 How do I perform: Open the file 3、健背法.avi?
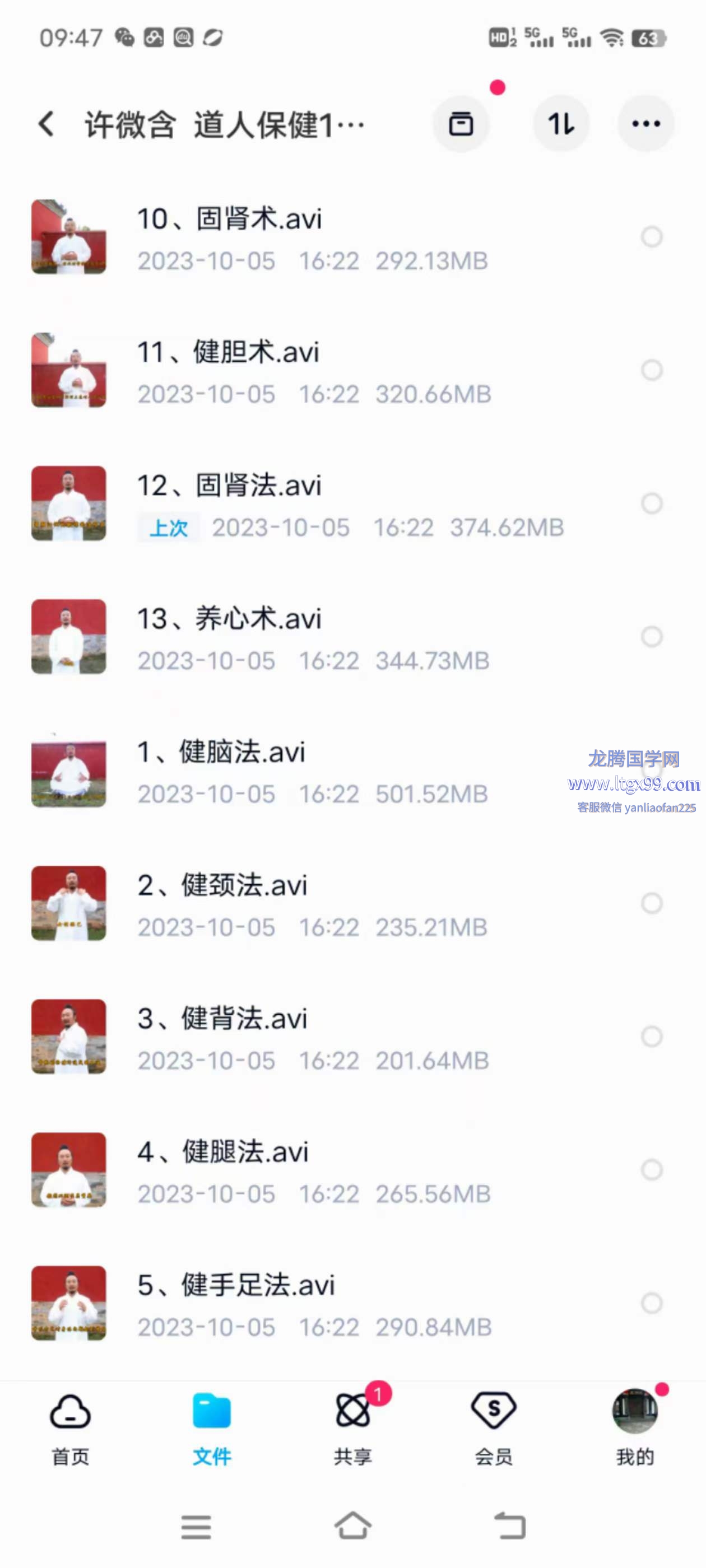click(222, 1019)
